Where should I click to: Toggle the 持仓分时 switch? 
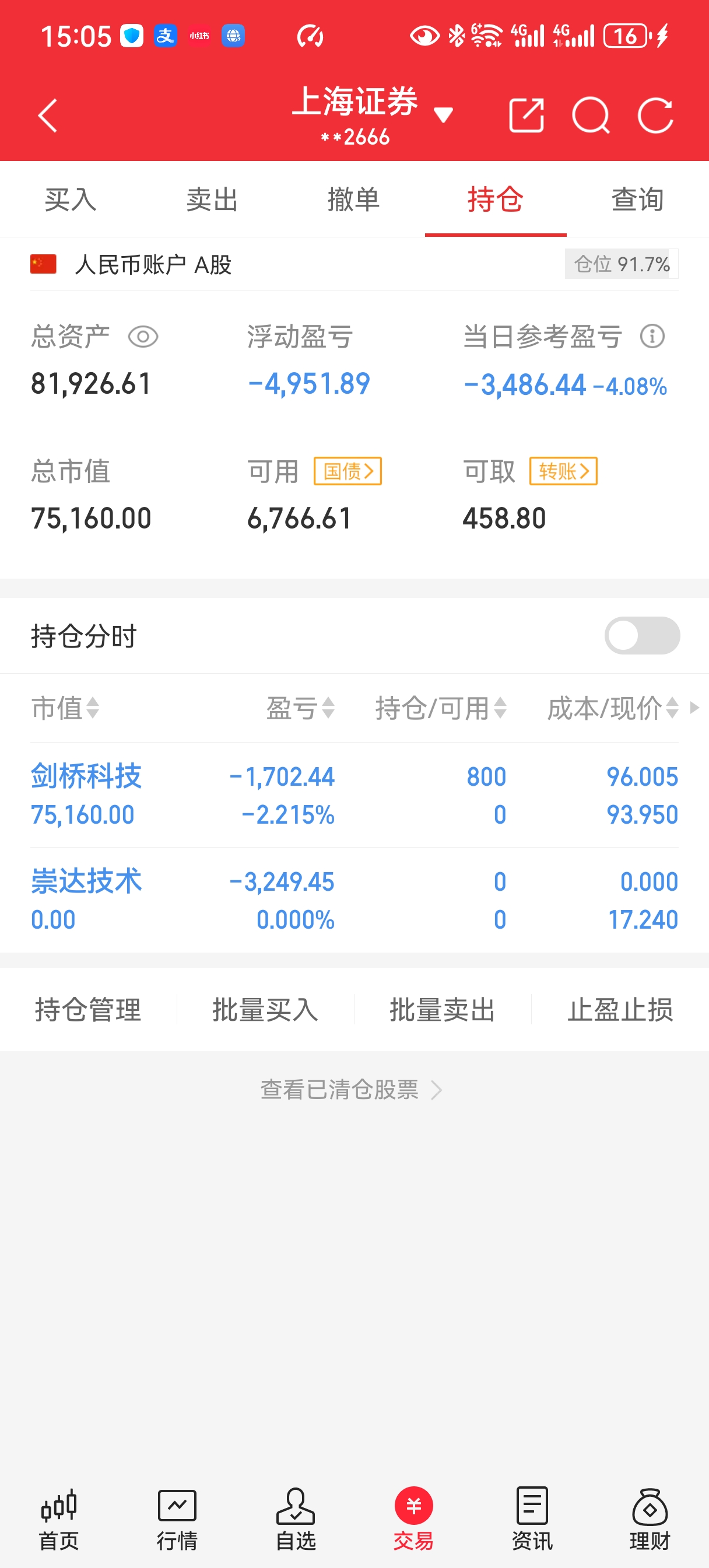(641, 635)
